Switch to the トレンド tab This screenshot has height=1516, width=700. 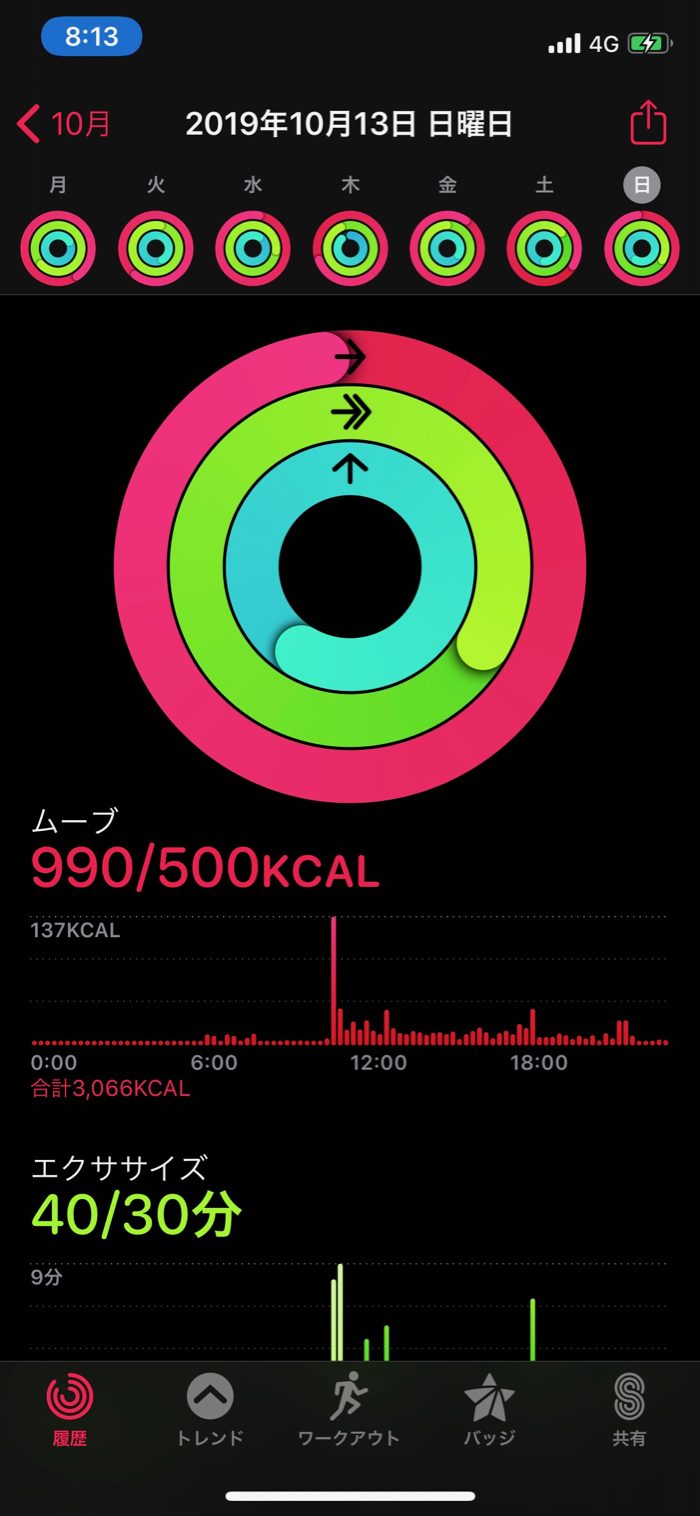(210, 1410)
